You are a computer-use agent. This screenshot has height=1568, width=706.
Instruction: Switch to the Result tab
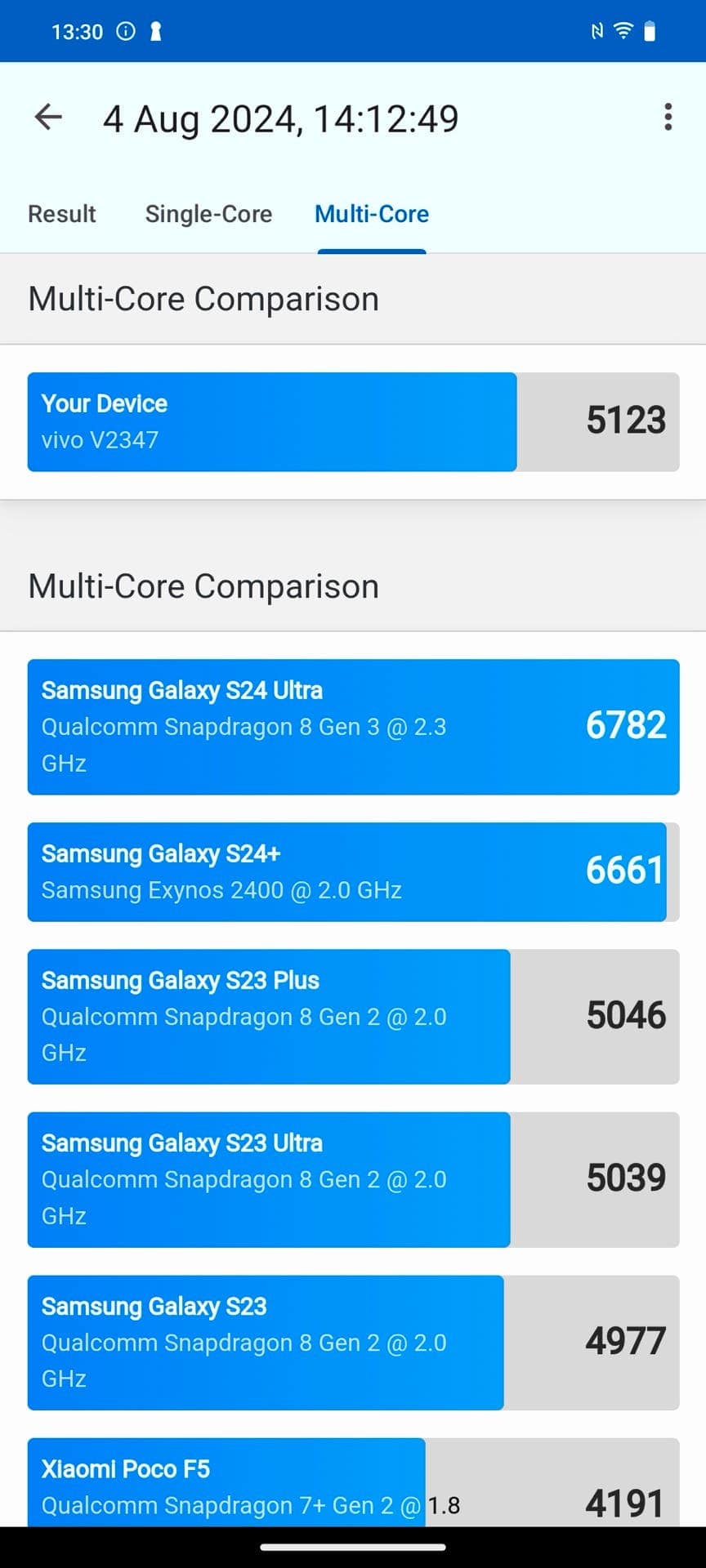coord(62,214)
